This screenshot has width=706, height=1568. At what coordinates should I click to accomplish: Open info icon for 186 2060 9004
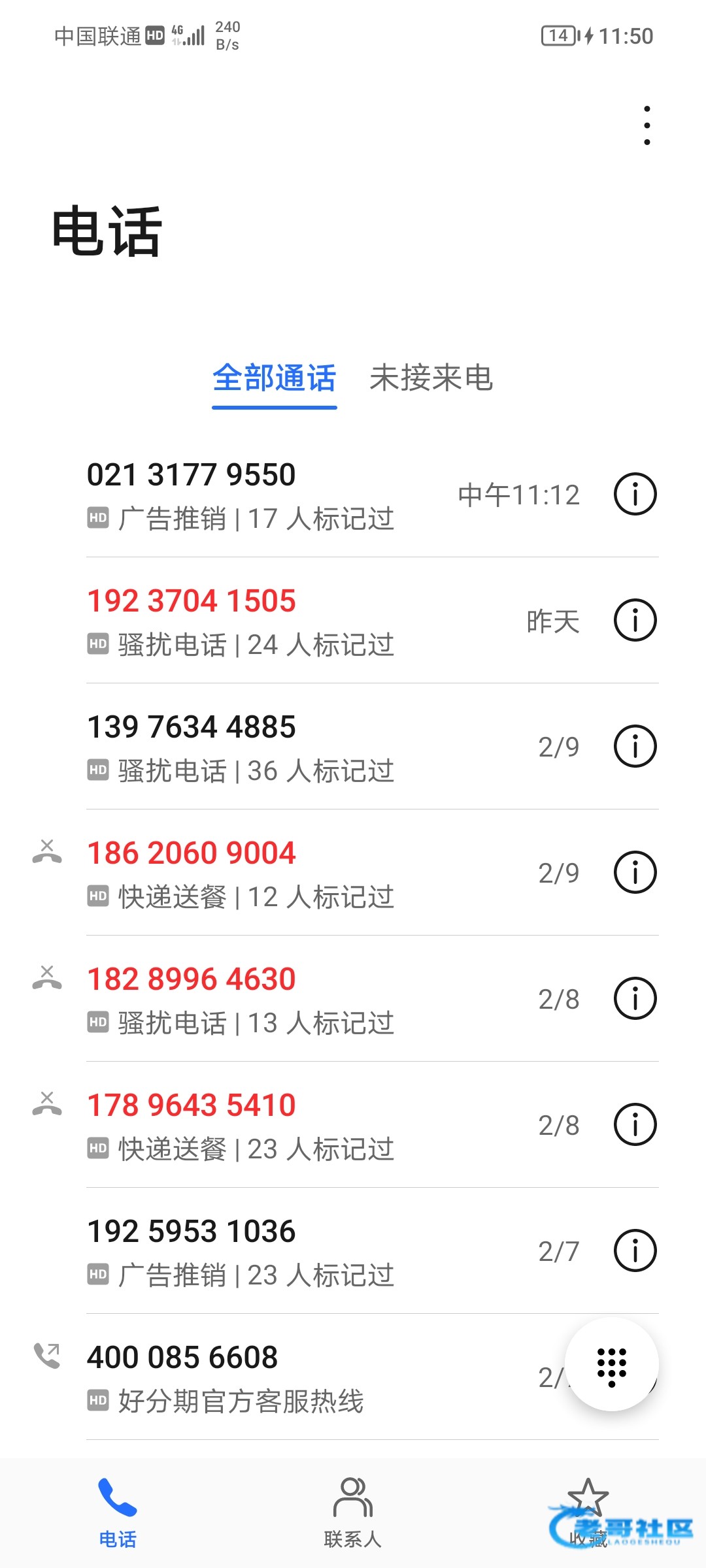(x=635, y=872)
